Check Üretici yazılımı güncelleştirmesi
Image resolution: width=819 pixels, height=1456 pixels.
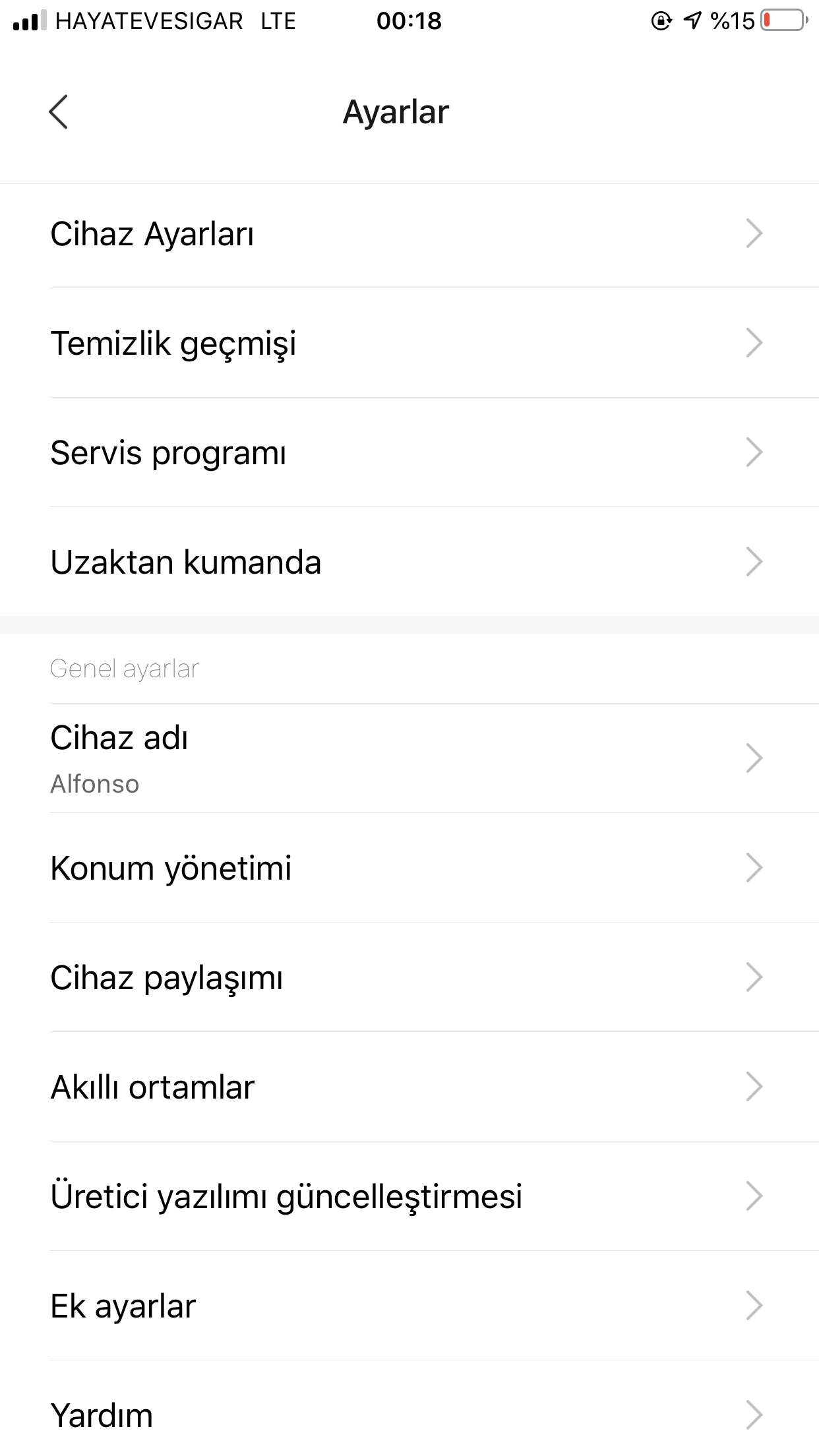point(409,1196)
